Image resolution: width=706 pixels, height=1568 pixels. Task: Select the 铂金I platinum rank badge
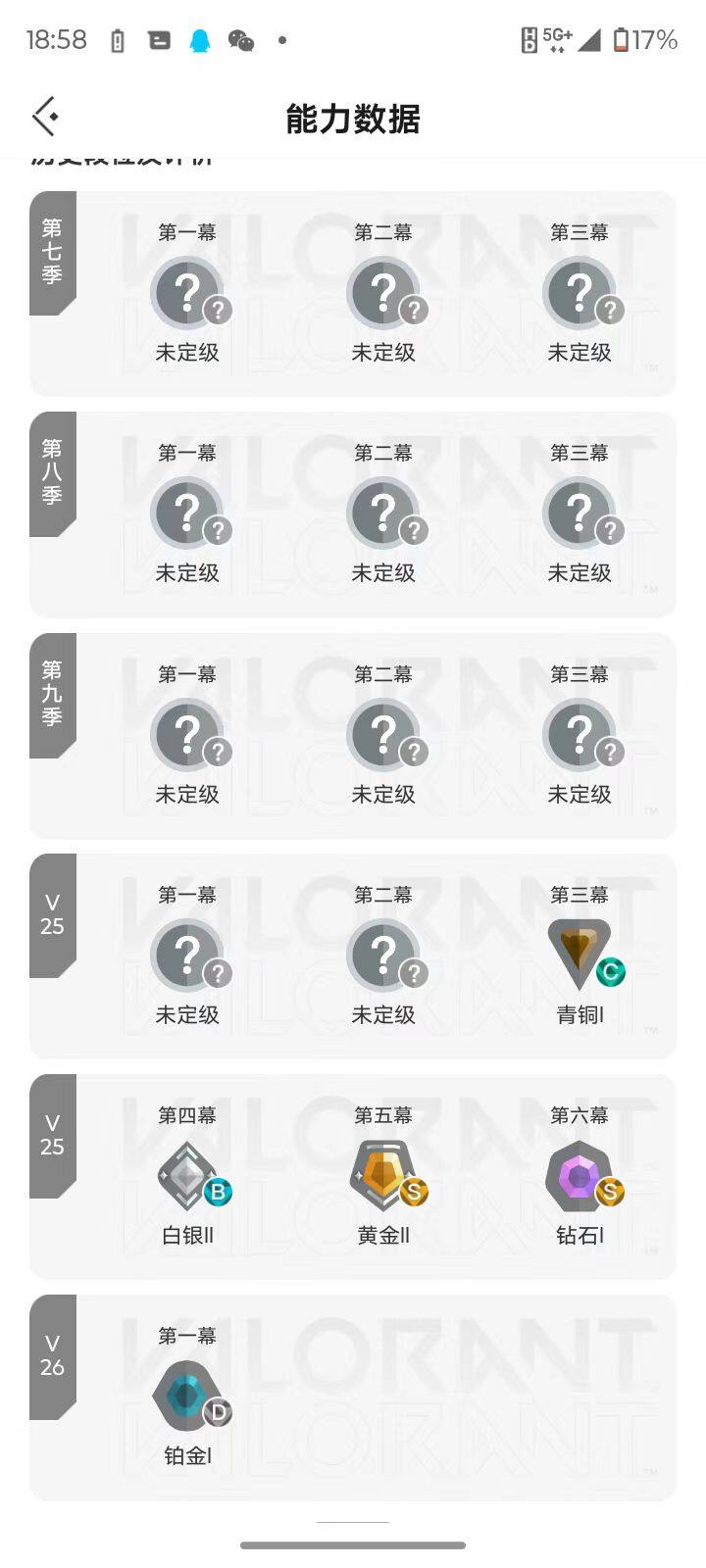187,1392
